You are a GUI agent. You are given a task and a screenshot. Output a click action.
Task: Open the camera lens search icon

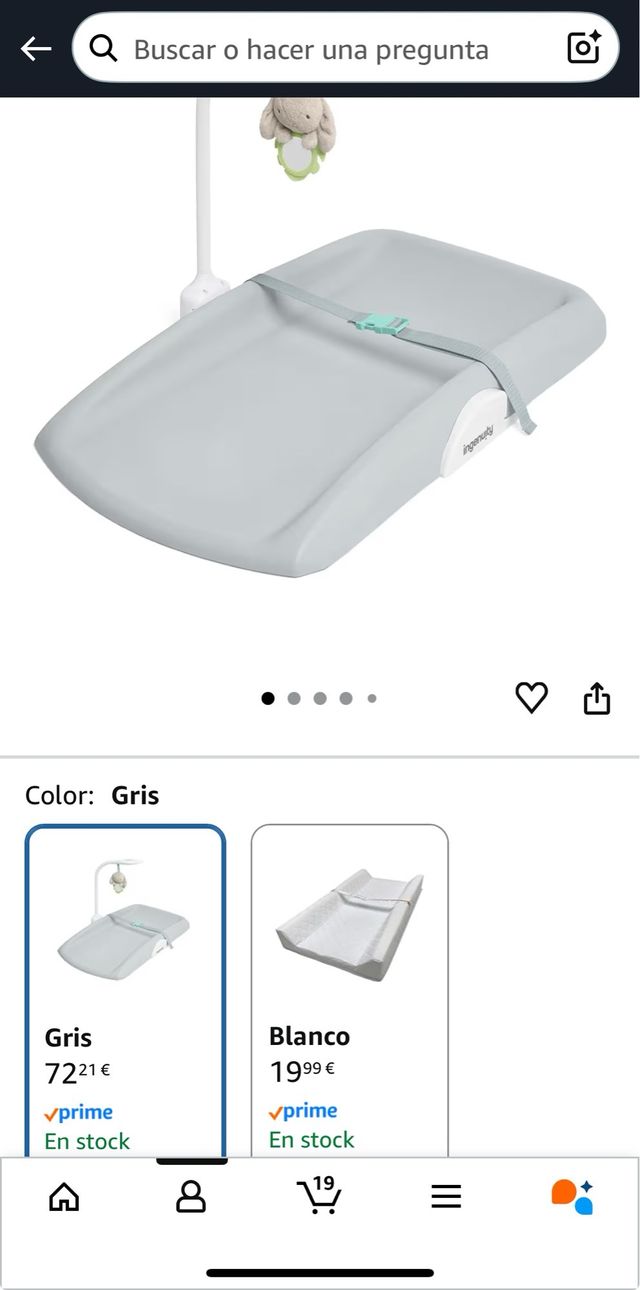coord(583,48)
